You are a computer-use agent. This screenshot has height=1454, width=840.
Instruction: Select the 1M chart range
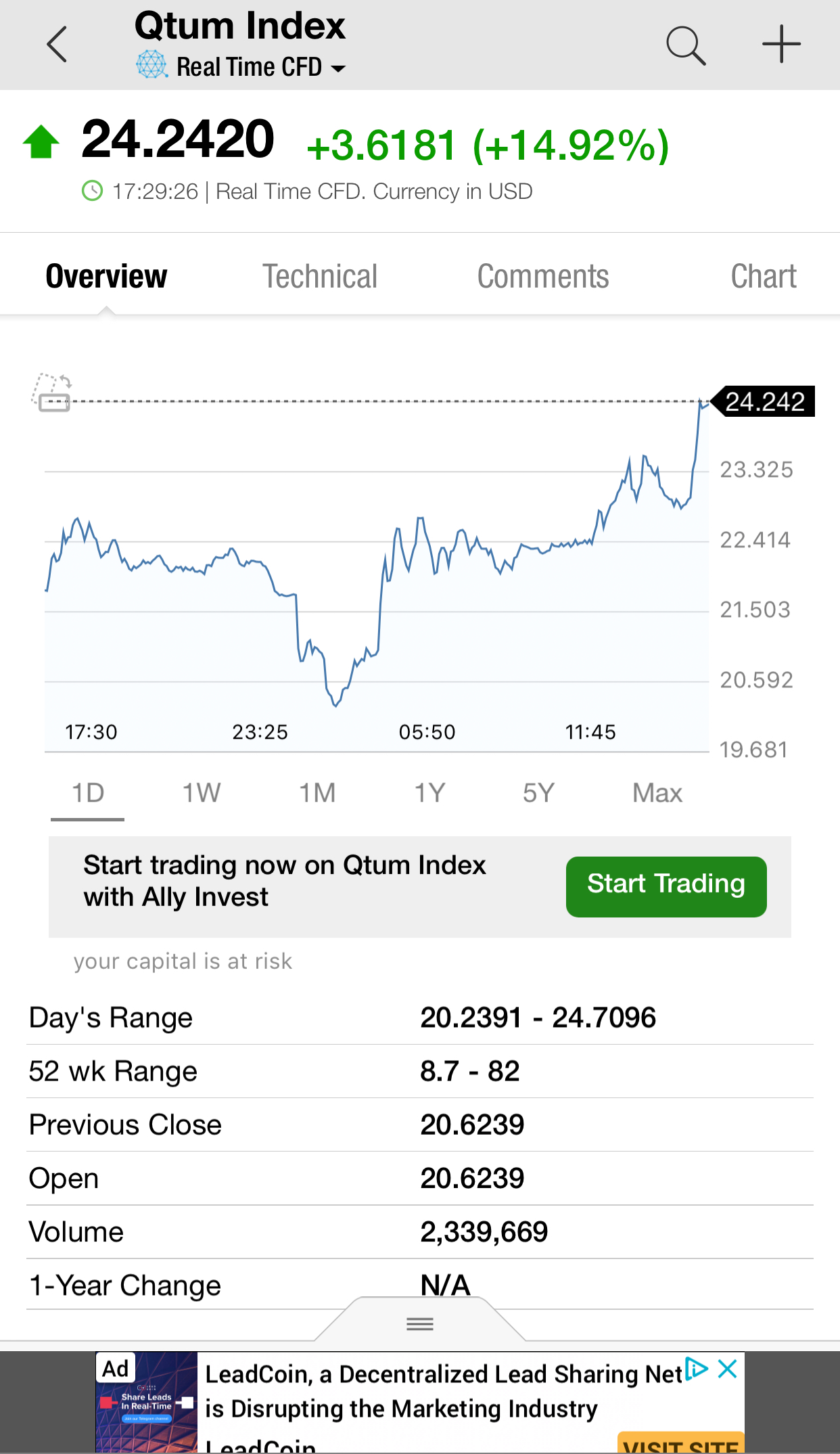317,793
